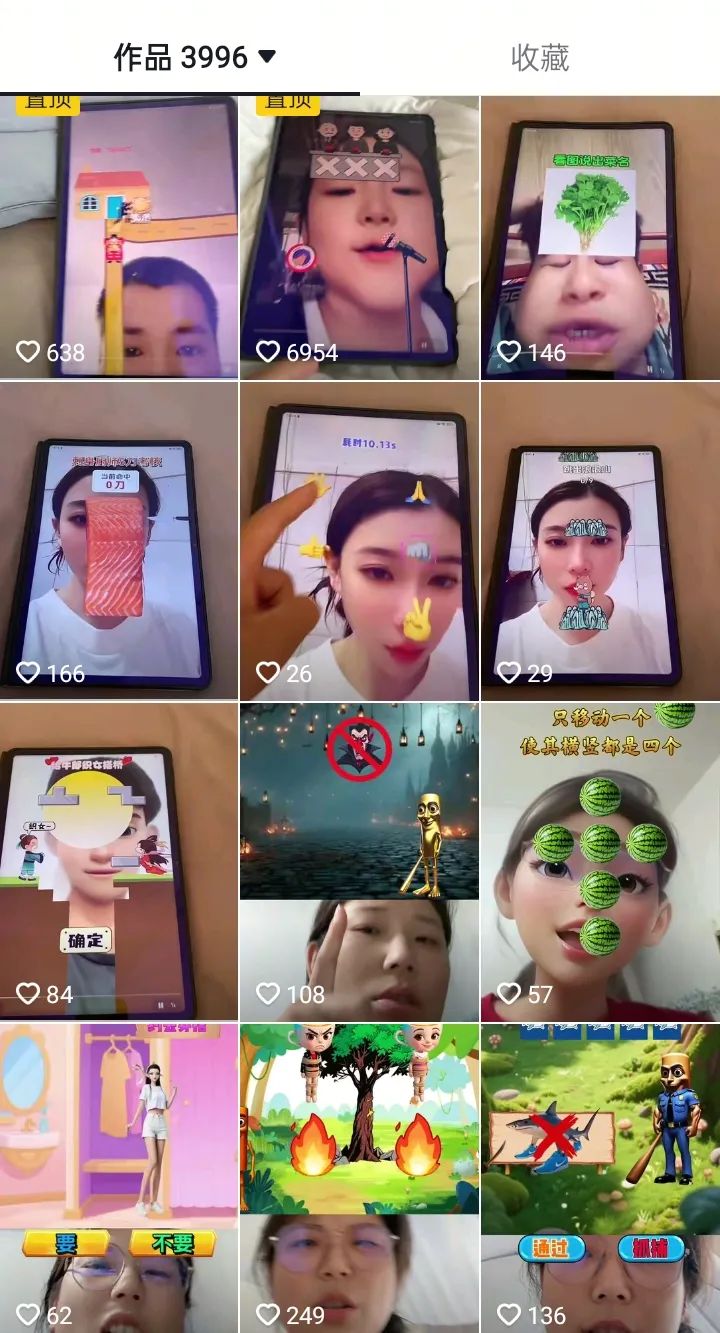Open the salmon video with 166 likes
Image resolution: width=720 pixels, height=1333 pixels.
pos(119,541)
